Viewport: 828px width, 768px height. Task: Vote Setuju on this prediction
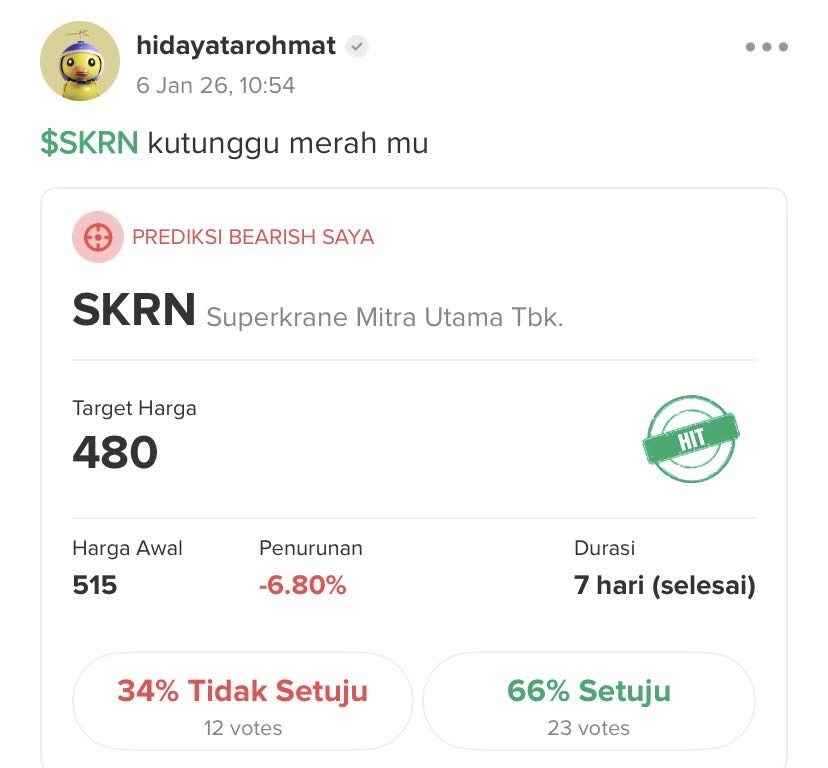[x=588, y=701]
